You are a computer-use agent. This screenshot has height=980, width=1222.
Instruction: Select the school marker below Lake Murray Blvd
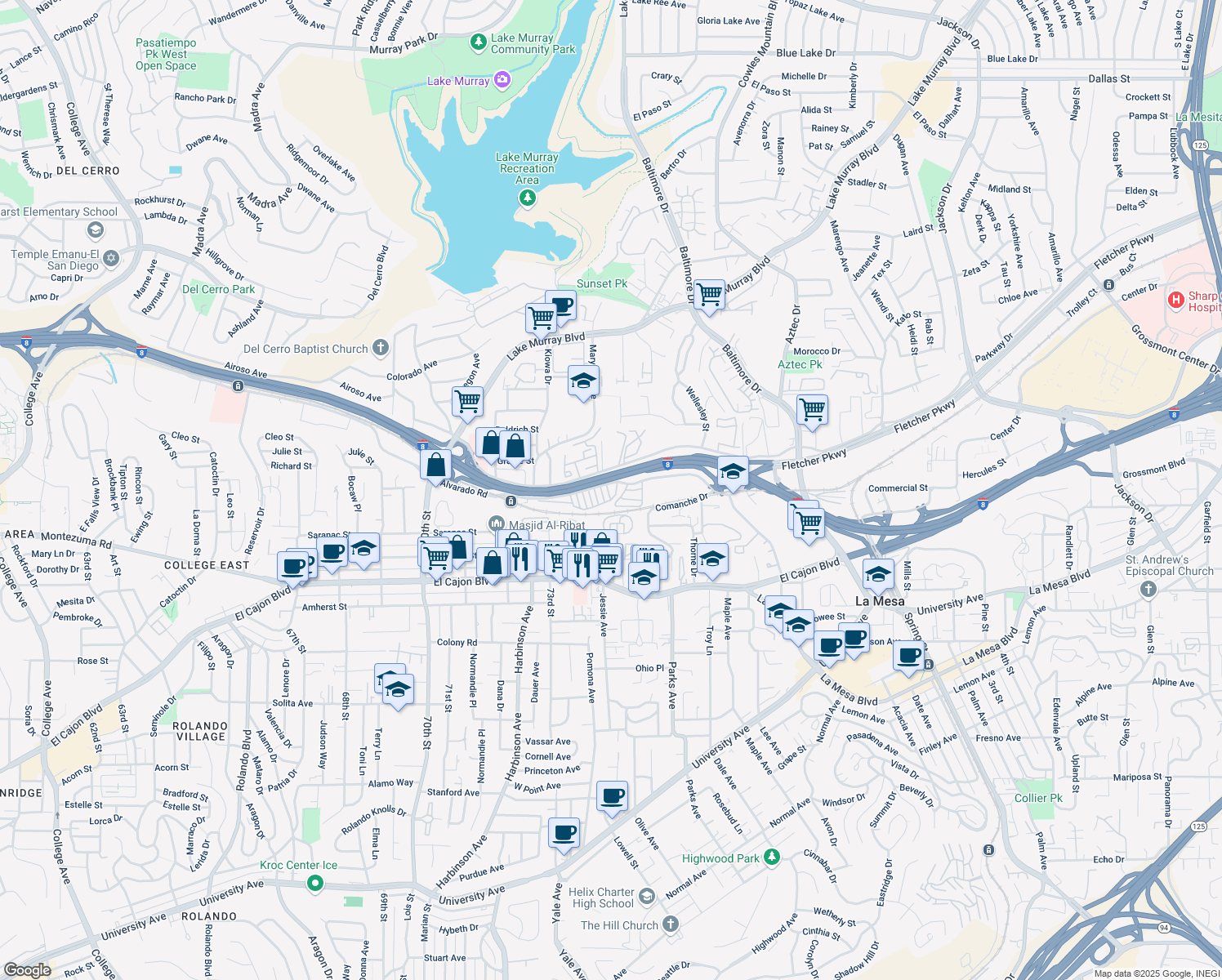(x=582, y=381)
